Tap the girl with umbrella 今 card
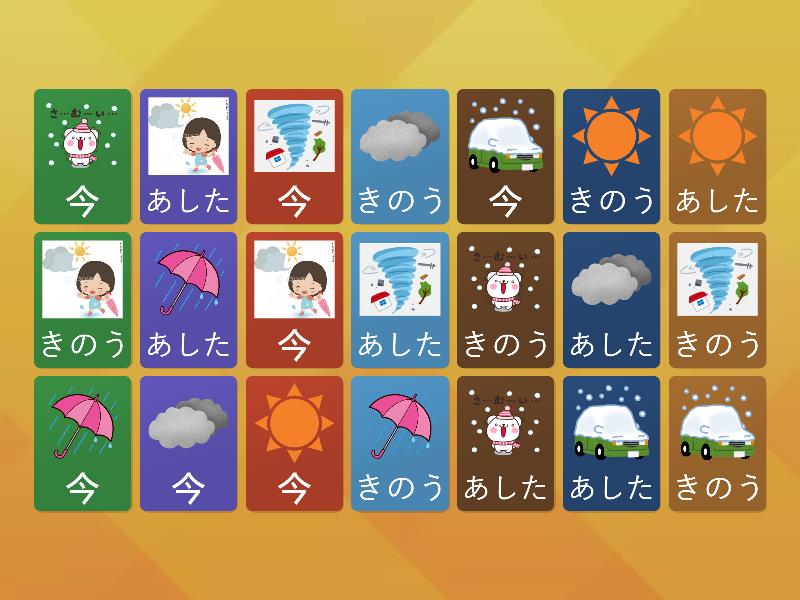Image resolution: width=800 pixels, height=600 pixels. click(294, 300)
